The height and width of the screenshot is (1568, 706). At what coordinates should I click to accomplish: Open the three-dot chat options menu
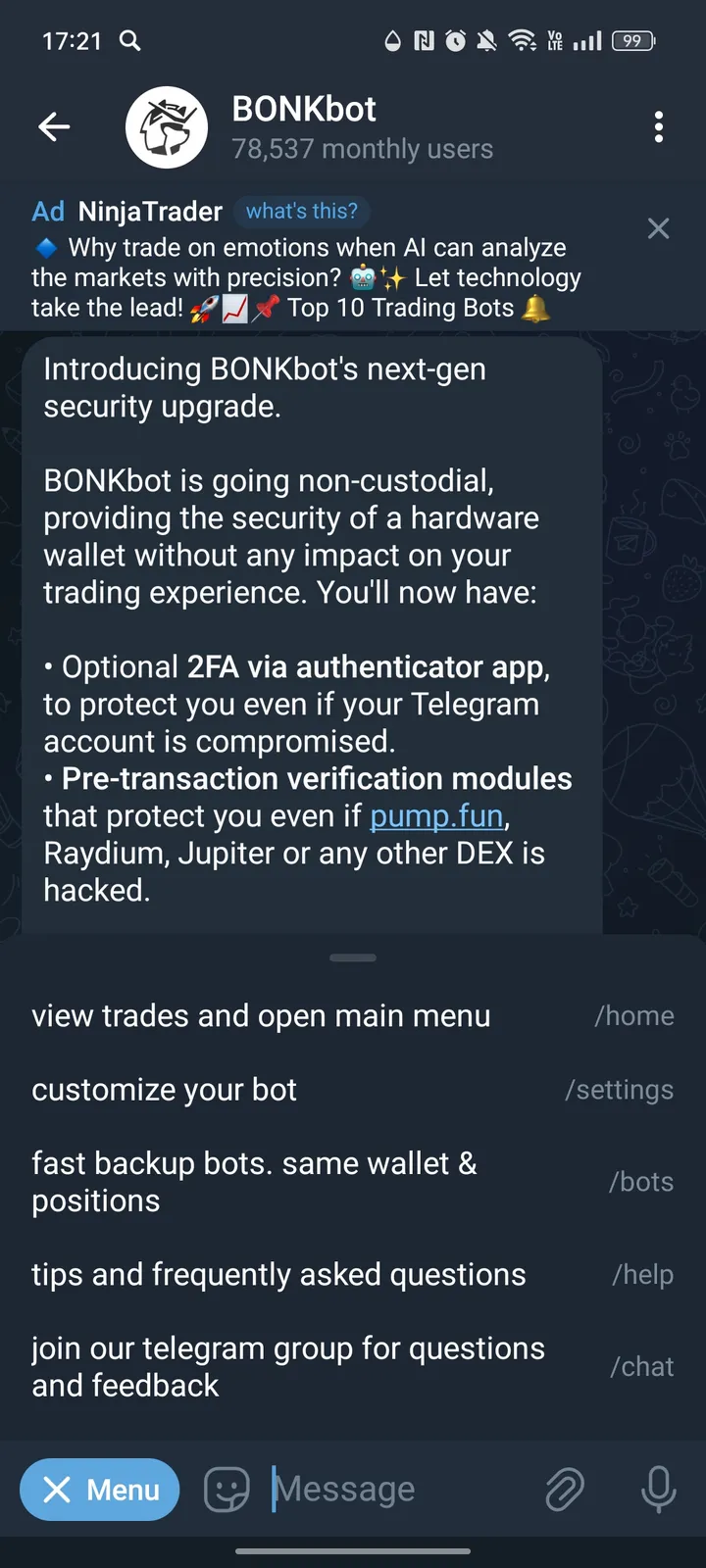pos(658,126)
